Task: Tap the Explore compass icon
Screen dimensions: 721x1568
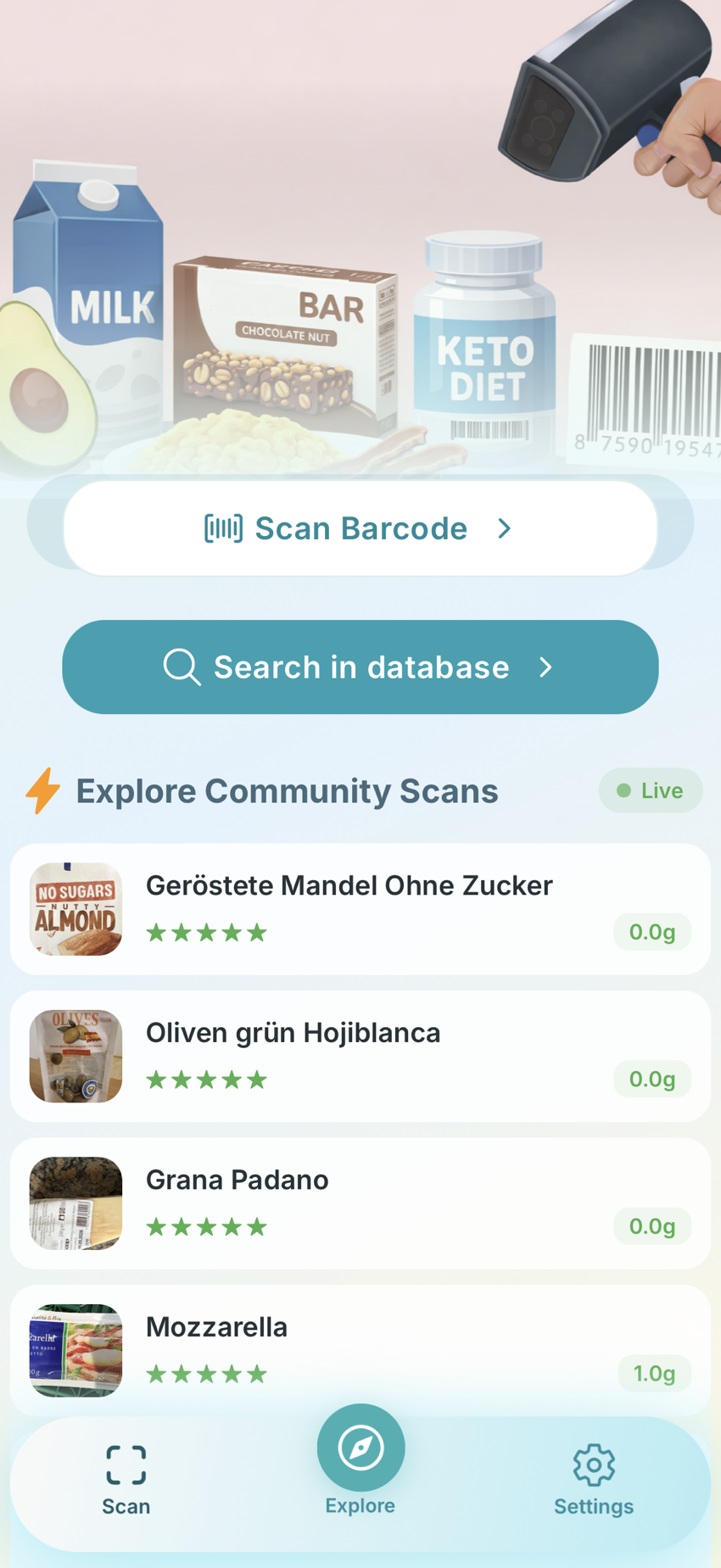Action: coord(360,1448)
